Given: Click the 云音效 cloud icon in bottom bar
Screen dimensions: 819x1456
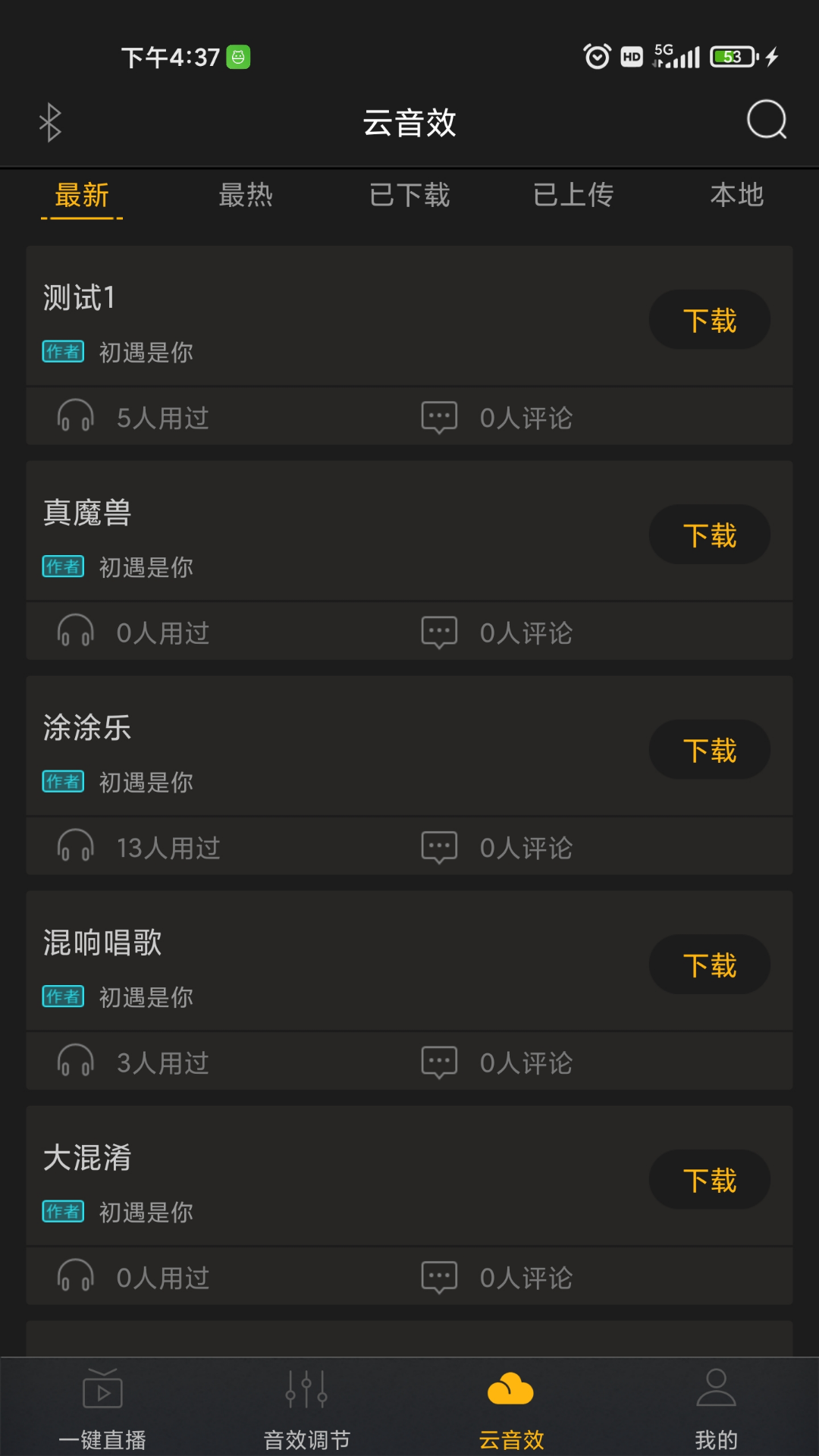Looking at the screenshot, I should coord(511,1404).
